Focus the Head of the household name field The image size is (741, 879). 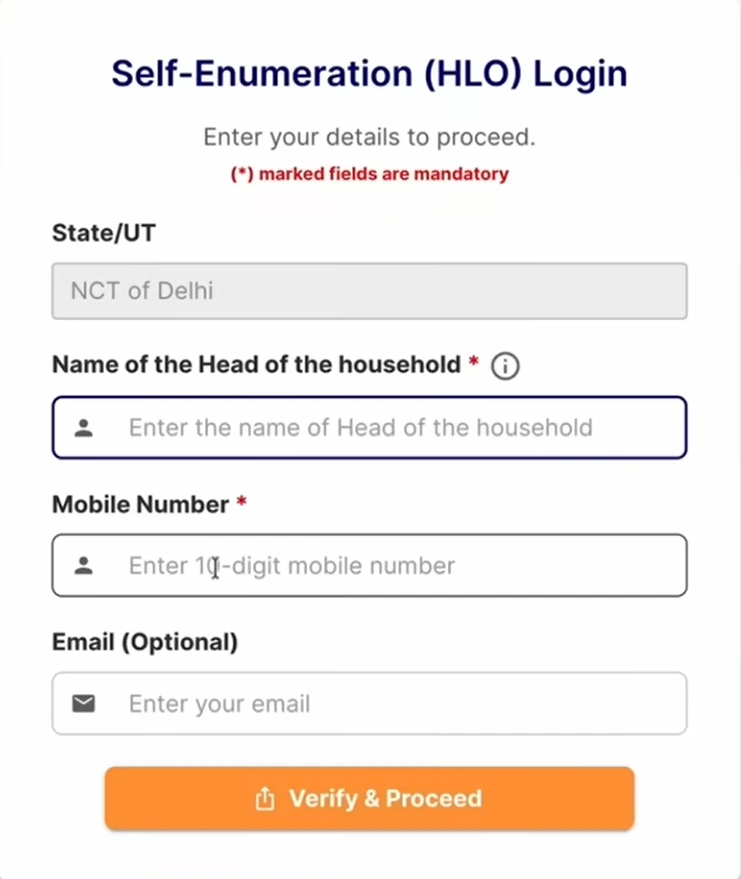click(x=370, y=428)
